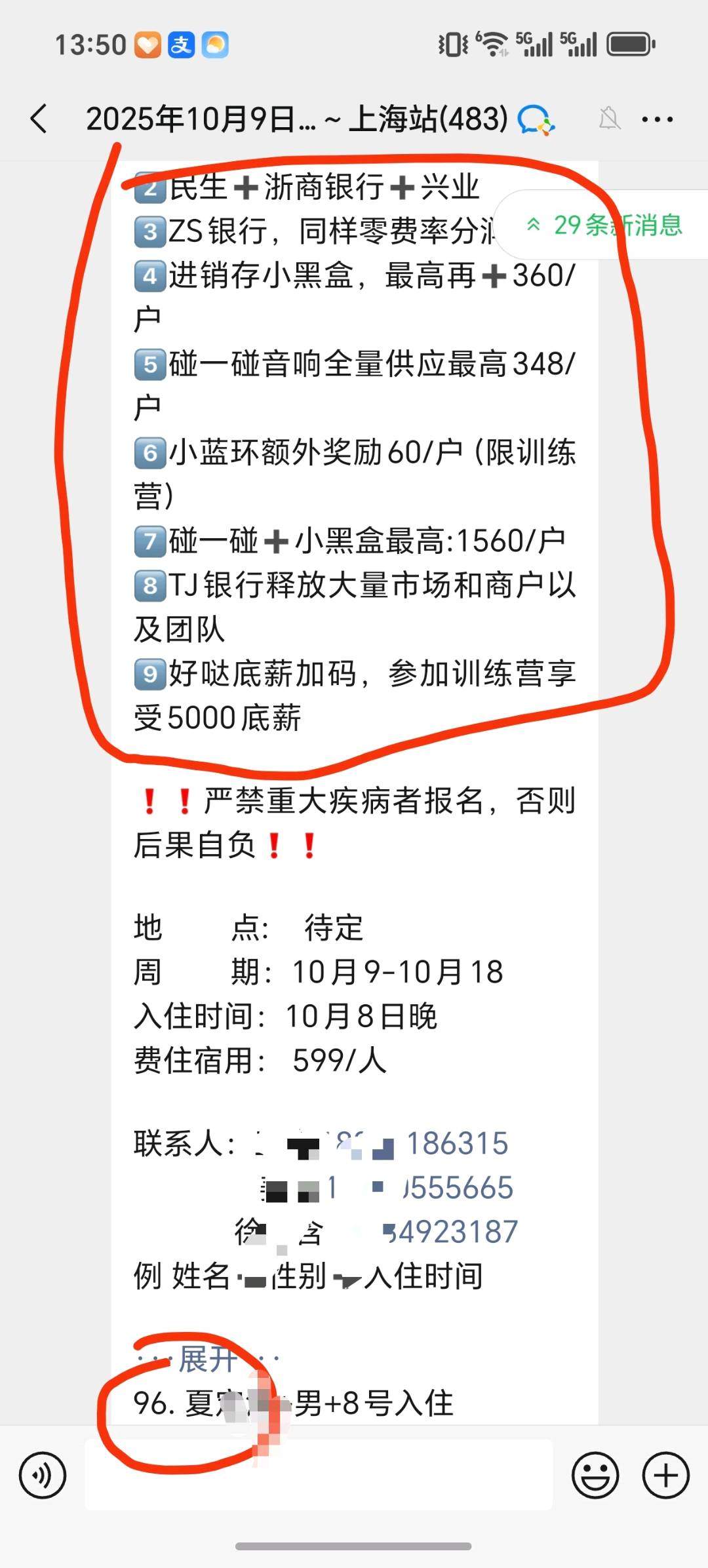This screenshot has width=708, height=1568.
Task: Focus the message text field
Action: pyautogui.click(x=319, y=1475)
